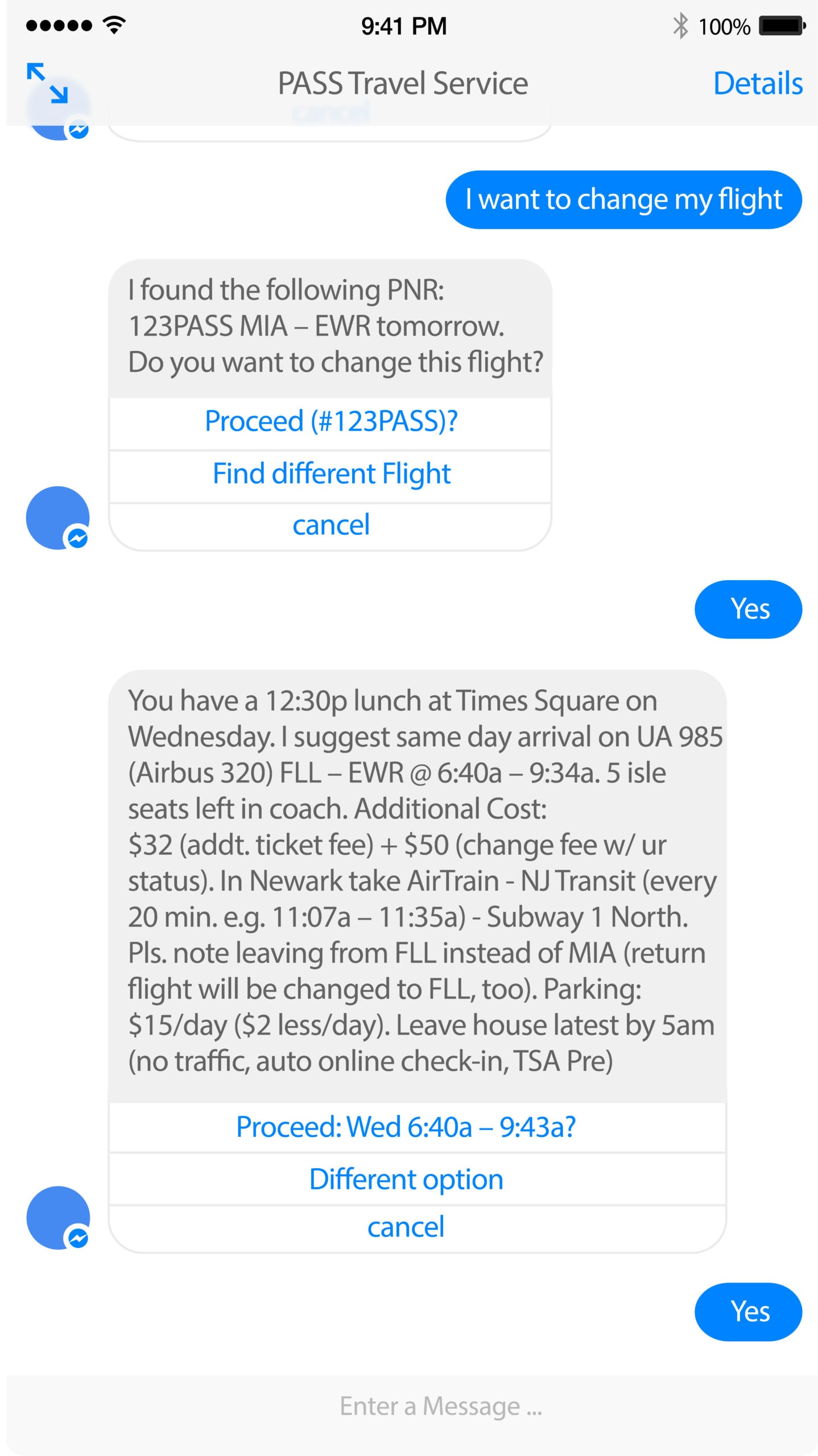818x1456 pixels.
Task: Select Proceed (#123PASS)? option
Action: coord(330,421)
